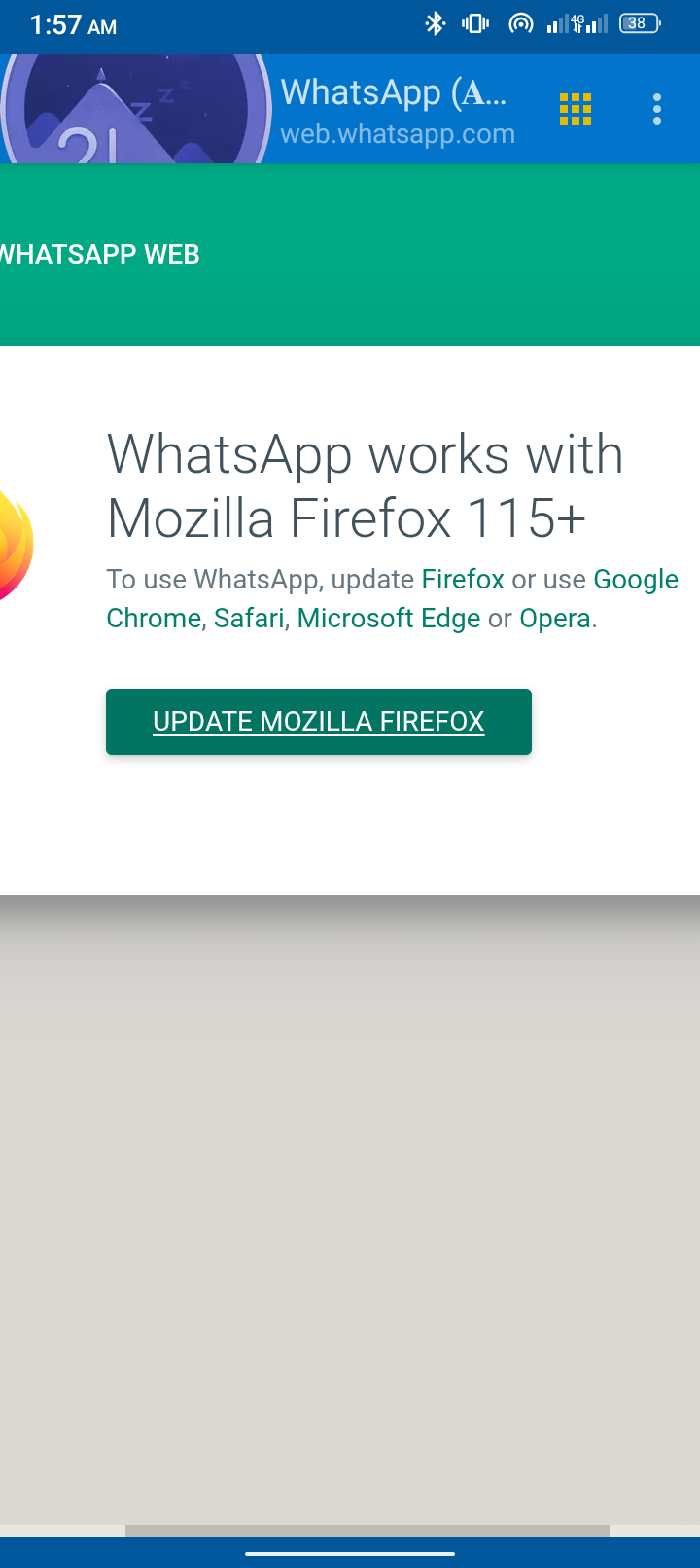700x1568 pixels.
Task: Open the Firefox link
Action: click(x=463, y=580)
